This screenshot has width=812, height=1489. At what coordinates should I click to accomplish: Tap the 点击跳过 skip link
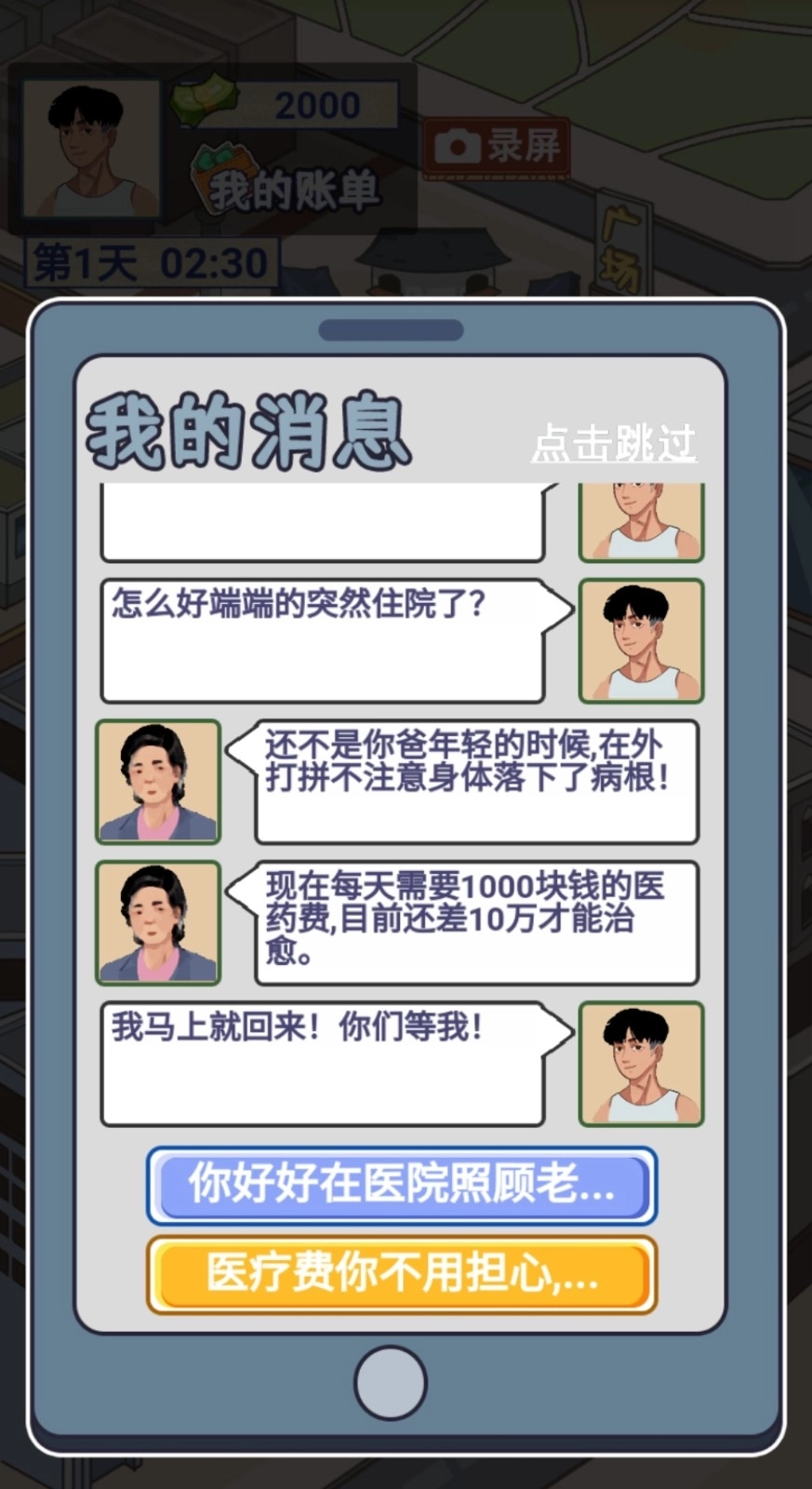614,444
